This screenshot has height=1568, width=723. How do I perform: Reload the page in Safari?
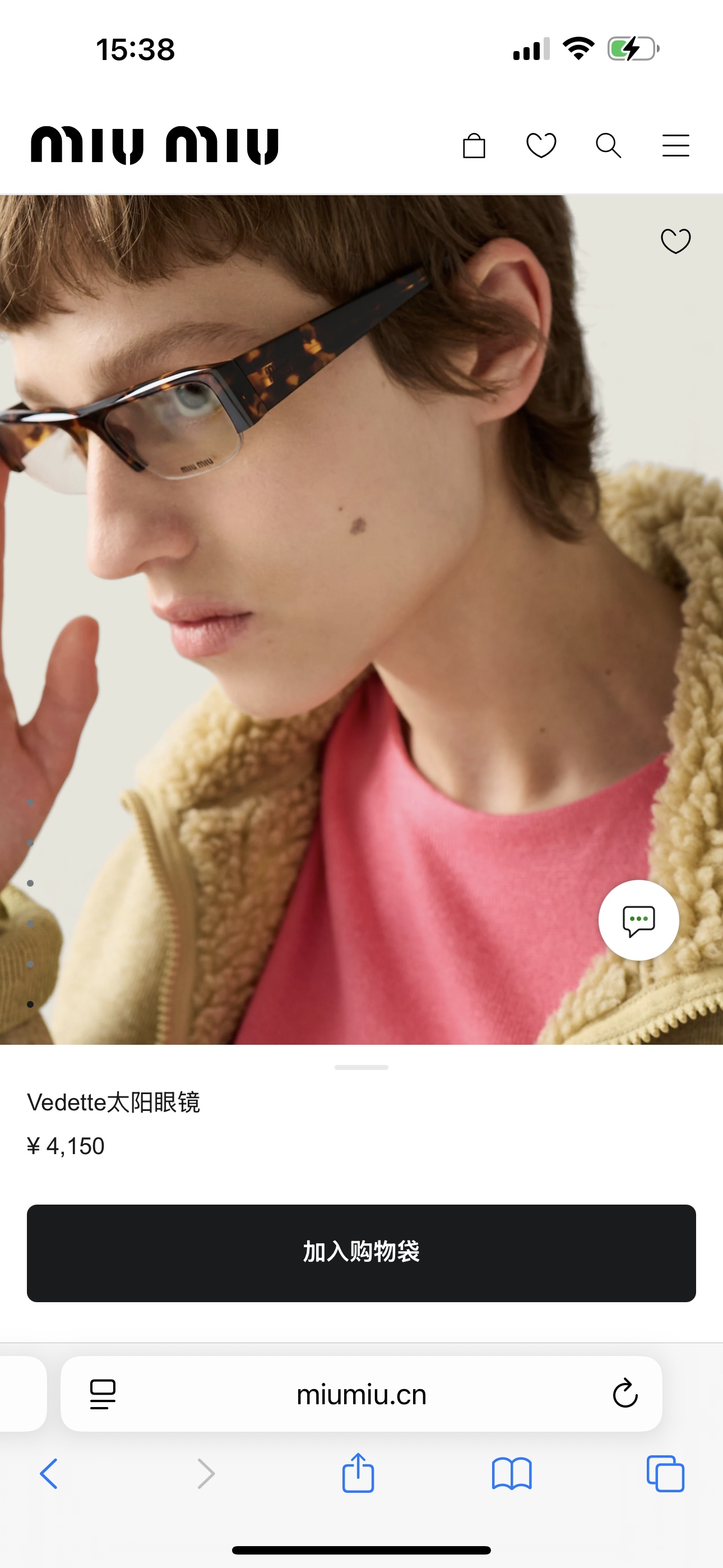click(625, 1393)
